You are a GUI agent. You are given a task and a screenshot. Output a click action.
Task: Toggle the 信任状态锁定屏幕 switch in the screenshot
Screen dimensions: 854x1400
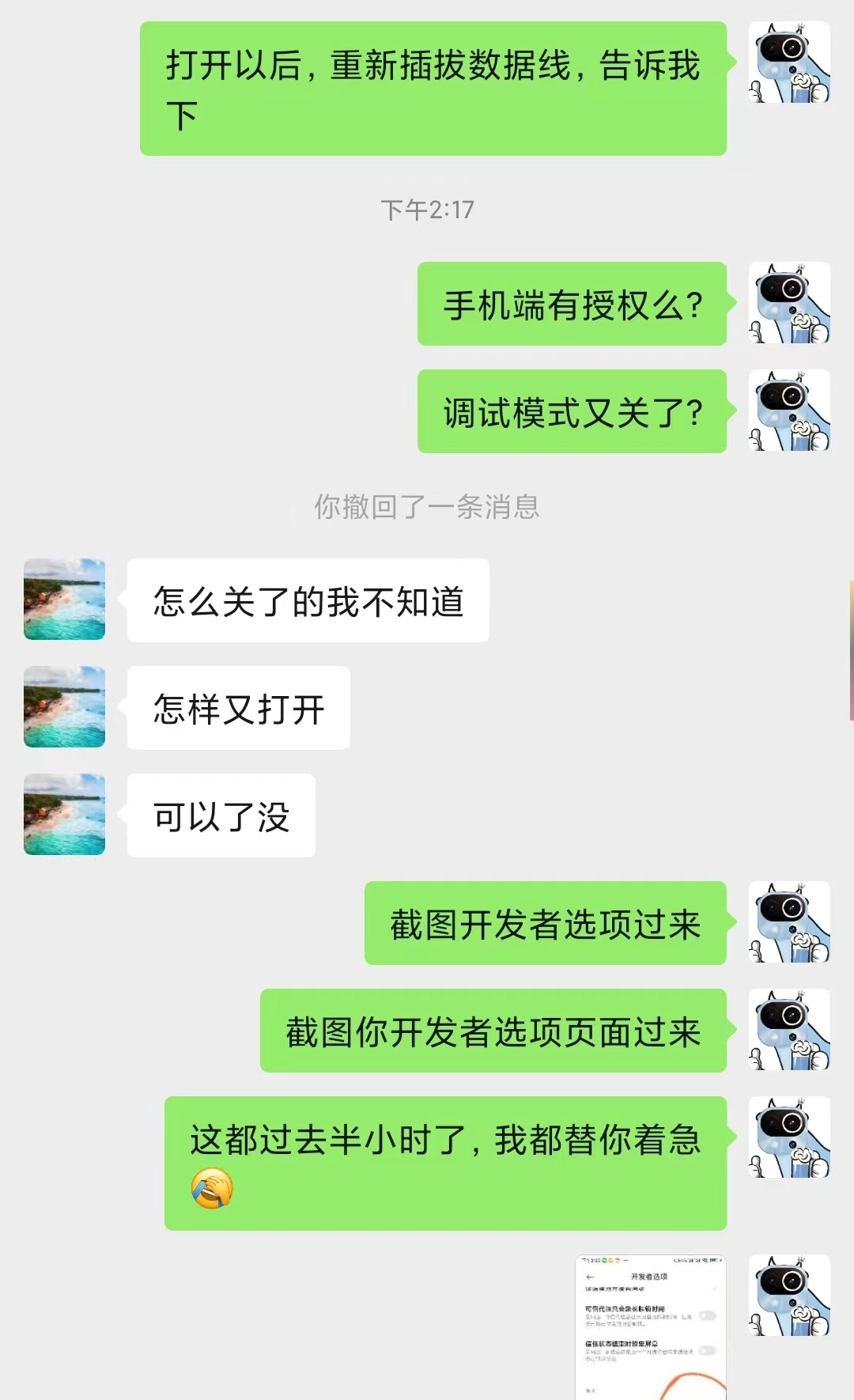[708, 1351]
